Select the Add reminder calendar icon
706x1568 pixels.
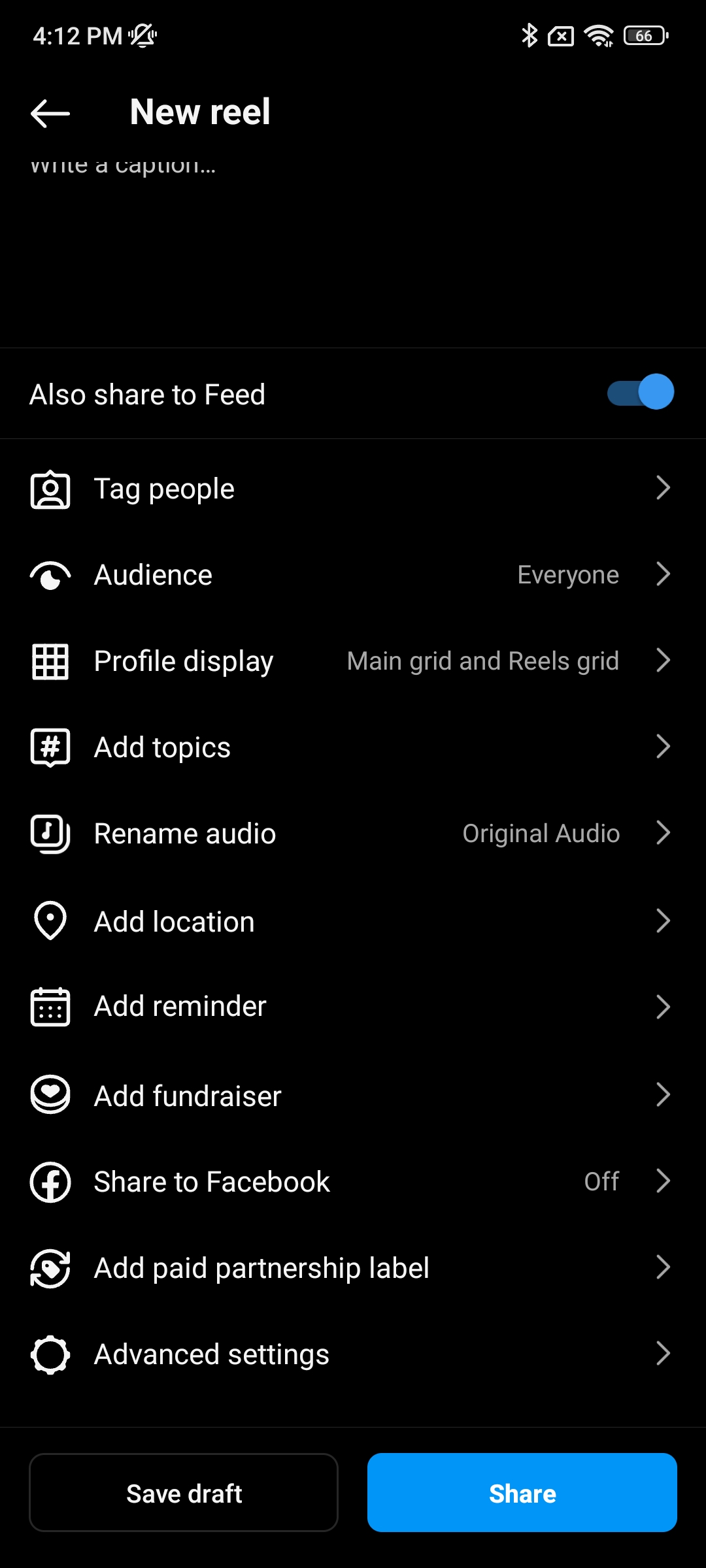pyautogui.click(x=50, y=1006)
